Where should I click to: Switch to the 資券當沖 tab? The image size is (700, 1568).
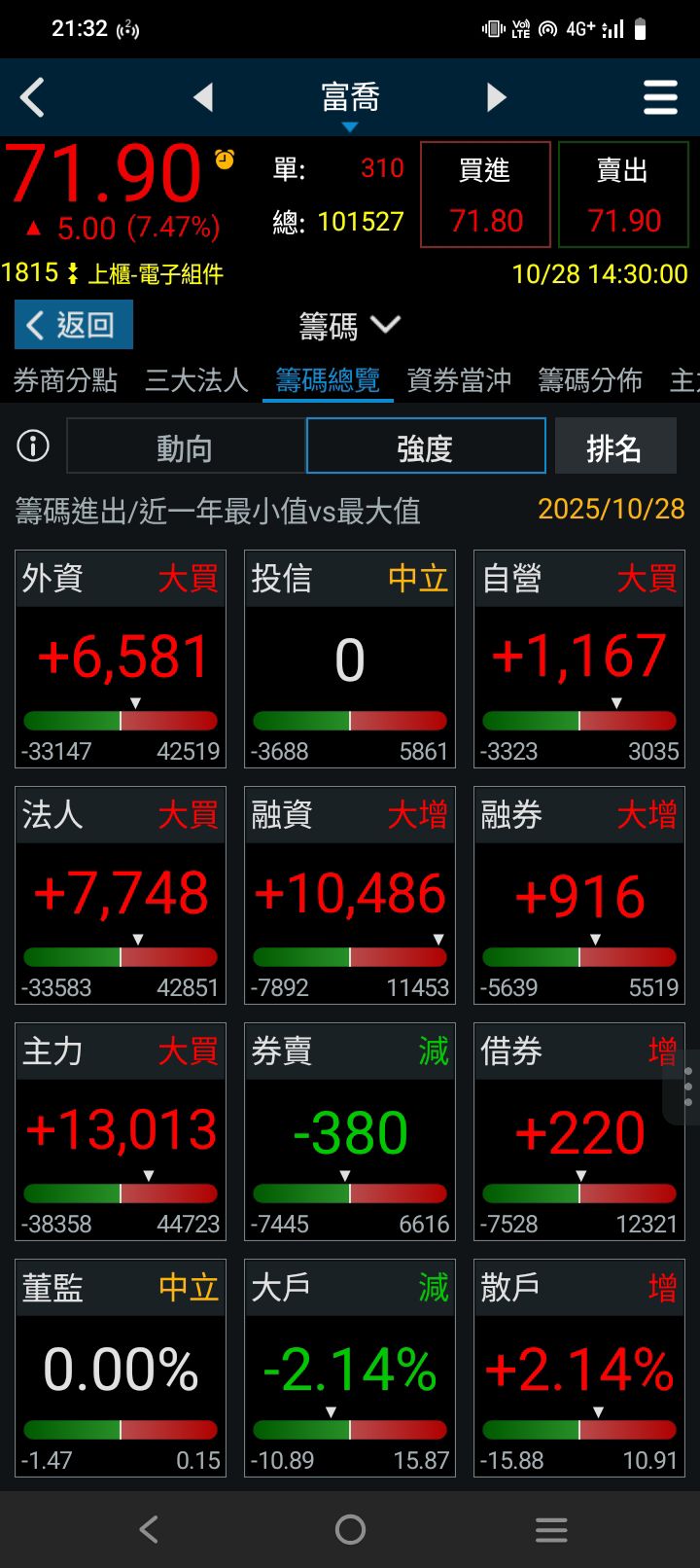point(459,380)
